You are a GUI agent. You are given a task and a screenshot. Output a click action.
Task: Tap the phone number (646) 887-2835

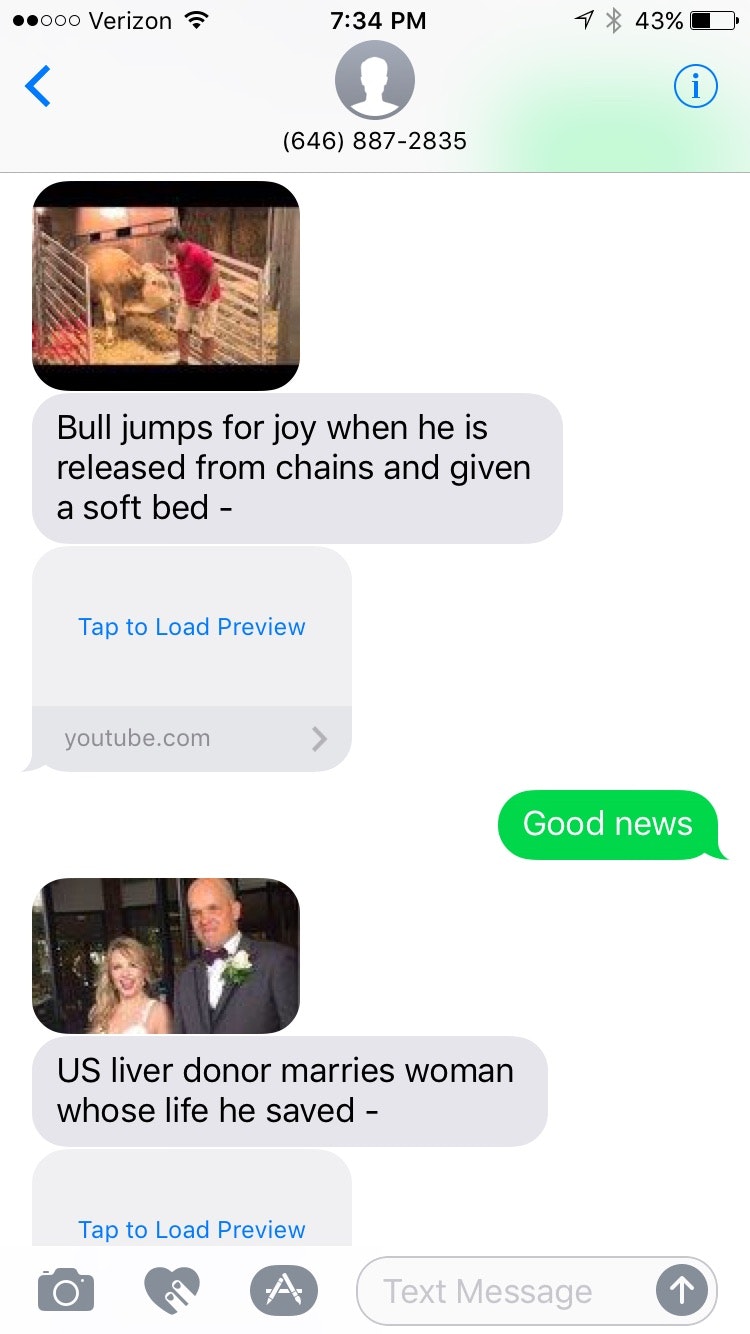(375, 141)
